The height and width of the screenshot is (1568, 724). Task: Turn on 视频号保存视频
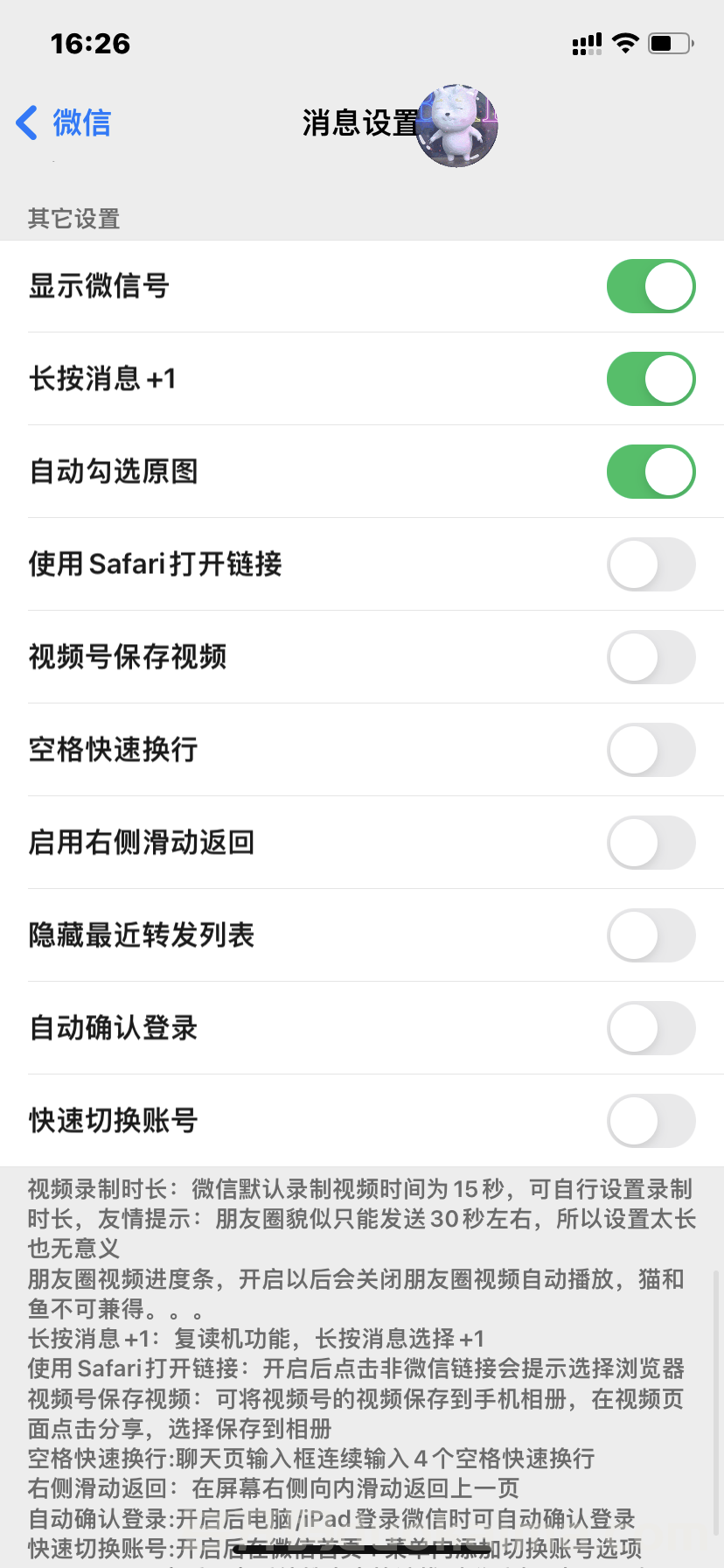651,657
